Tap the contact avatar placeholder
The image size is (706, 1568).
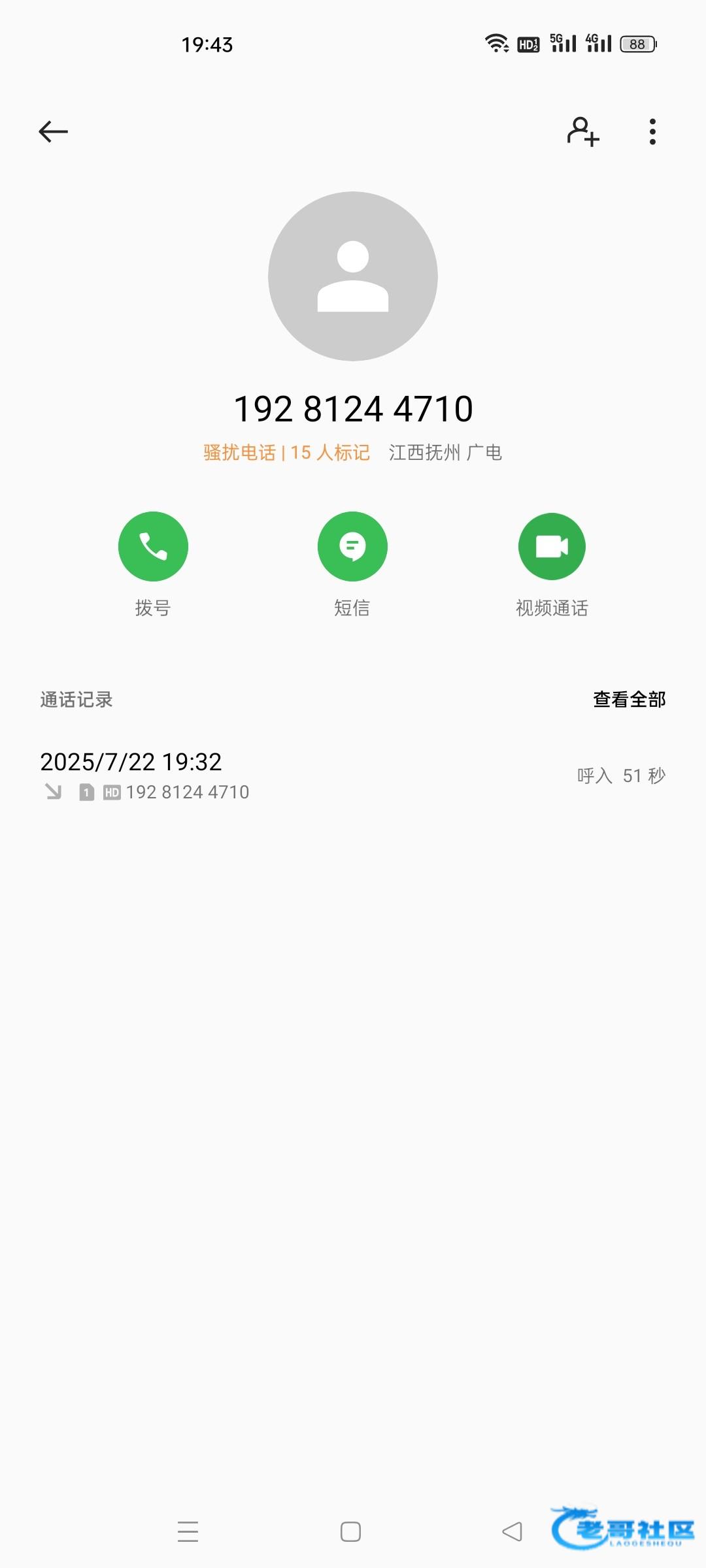coord(353,276)
